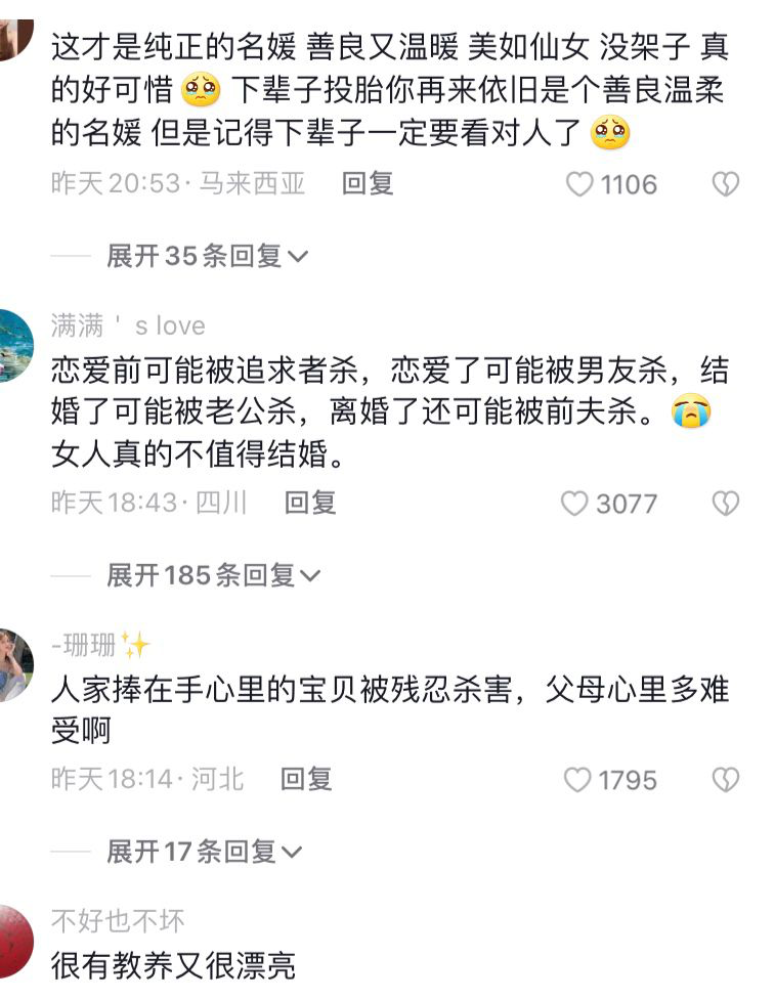Expand 展开17条回复
Viewport: 775px width, 1000px height.
205,852
